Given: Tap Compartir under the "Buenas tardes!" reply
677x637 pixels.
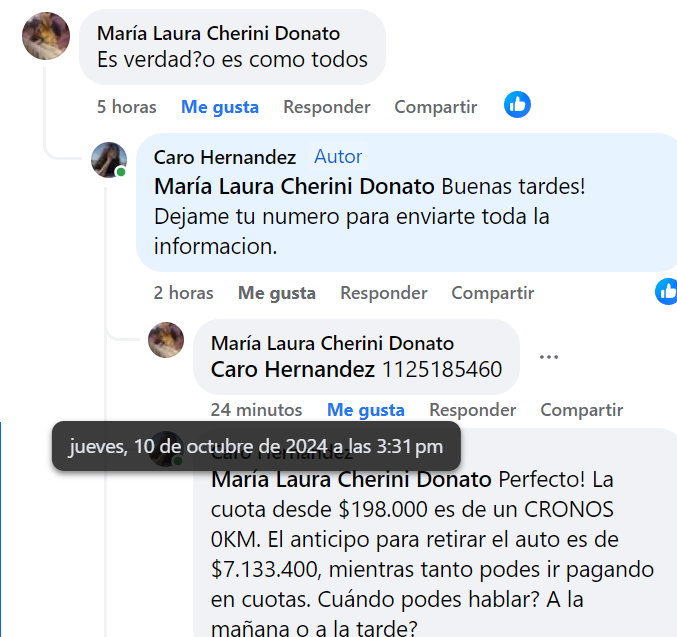Looking at the screenshot, I should tap(492, 293).
